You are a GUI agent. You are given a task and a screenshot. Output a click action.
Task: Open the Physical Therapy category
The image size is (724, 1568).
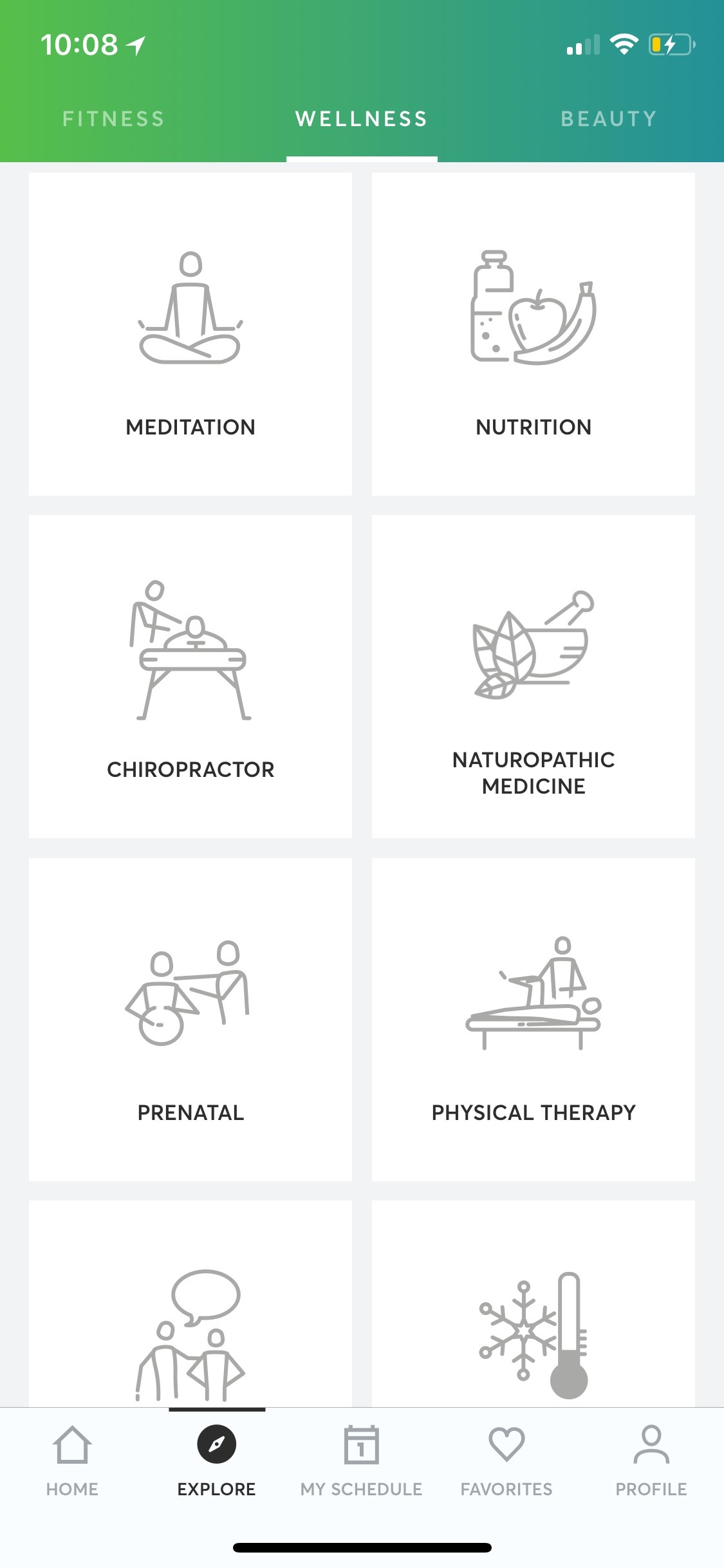click(x=534, y=1019)
